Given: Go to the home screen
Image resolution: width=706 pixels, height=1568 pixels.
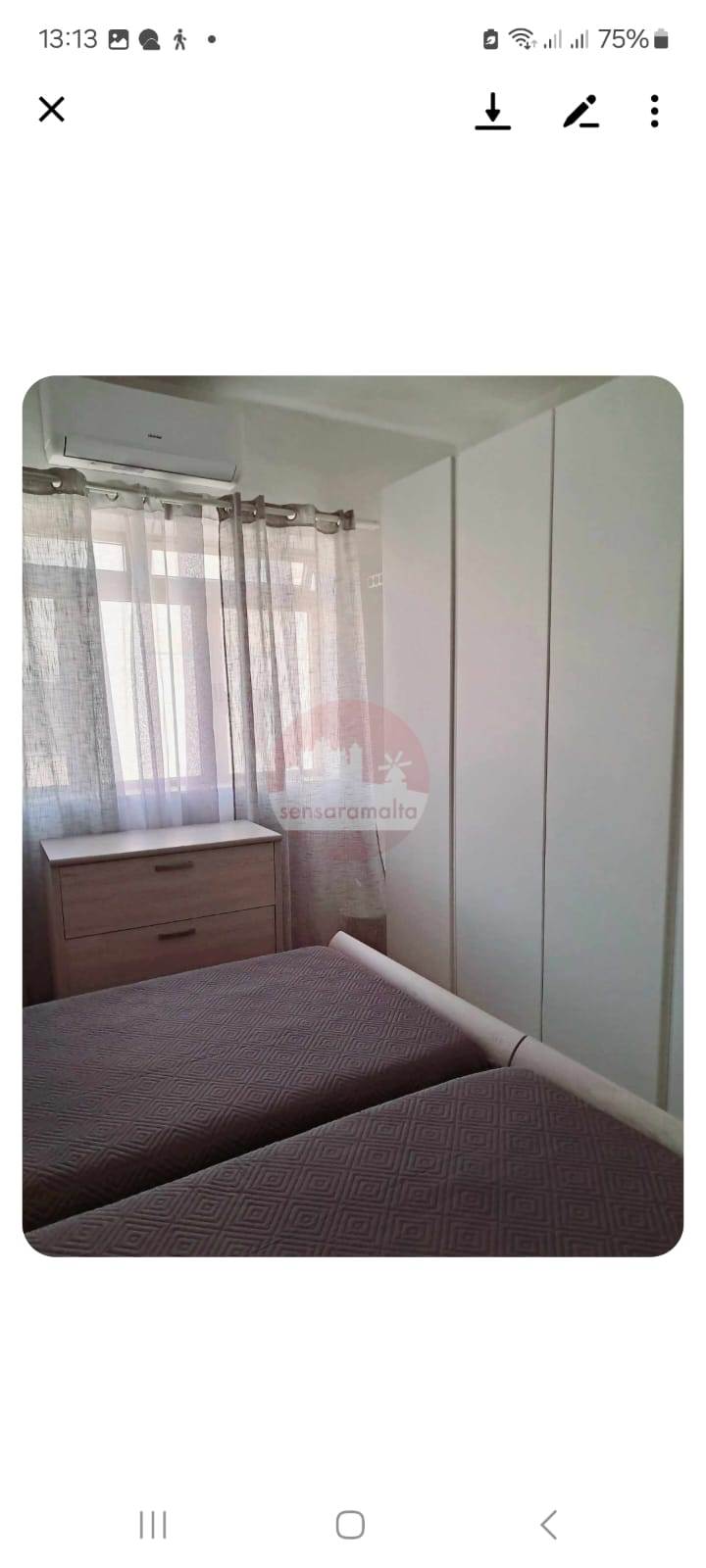Looking at the screenshot, I should (x=350, y=1525).
